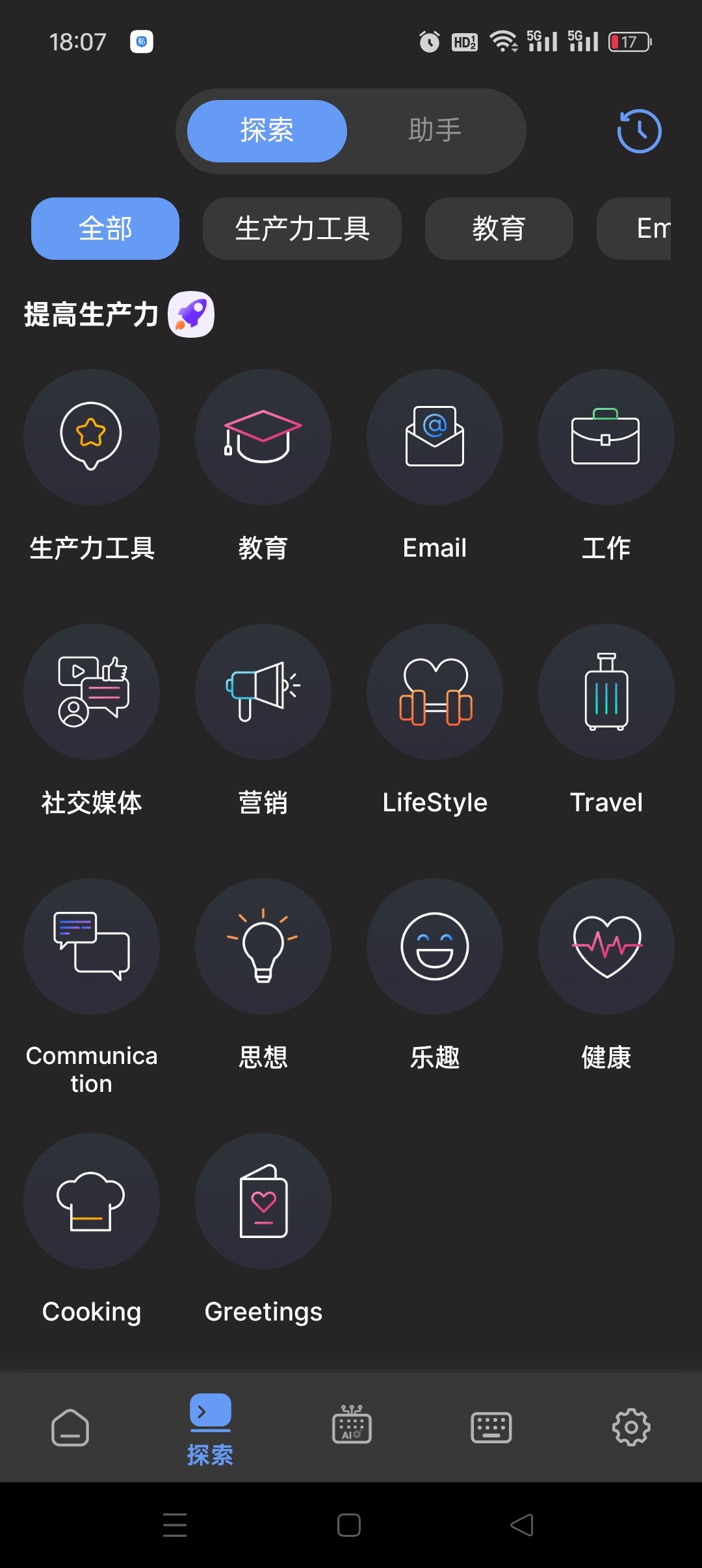Open the history clock icon
Viewport: 702px width, 1568px height.
638,130
